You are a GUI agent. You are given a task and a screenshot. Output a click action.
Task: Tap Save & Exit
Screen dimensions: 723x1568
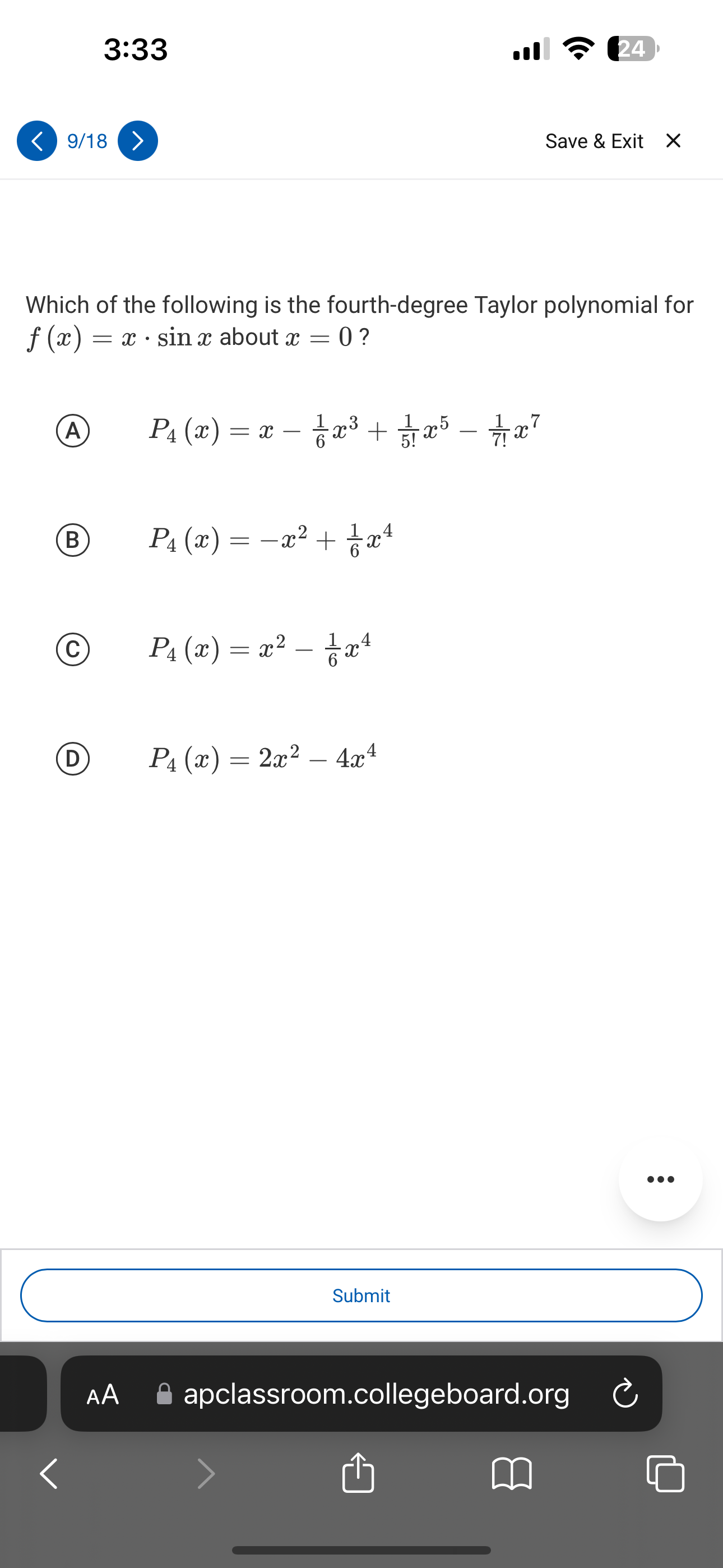tap(595, 140)
